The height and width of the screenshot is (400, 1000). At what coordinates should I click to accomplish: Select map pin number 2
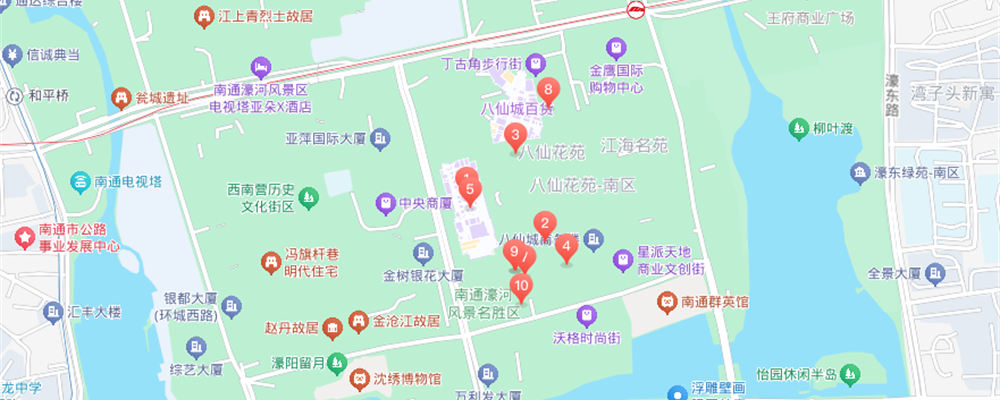click(x=545, y=224)
